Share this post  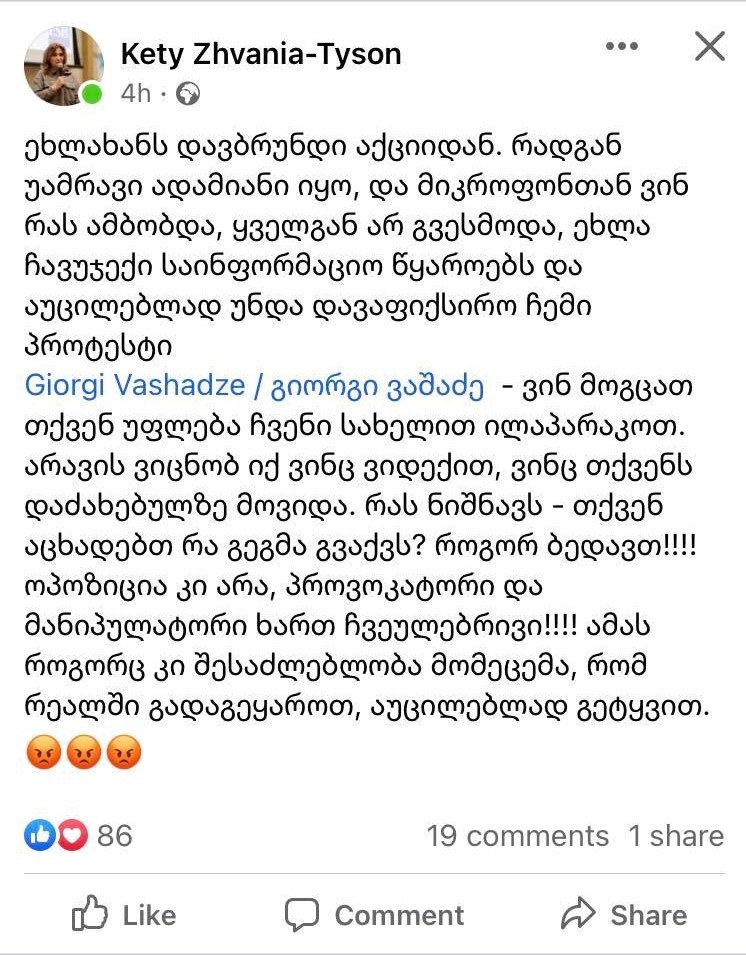point(624,915)
